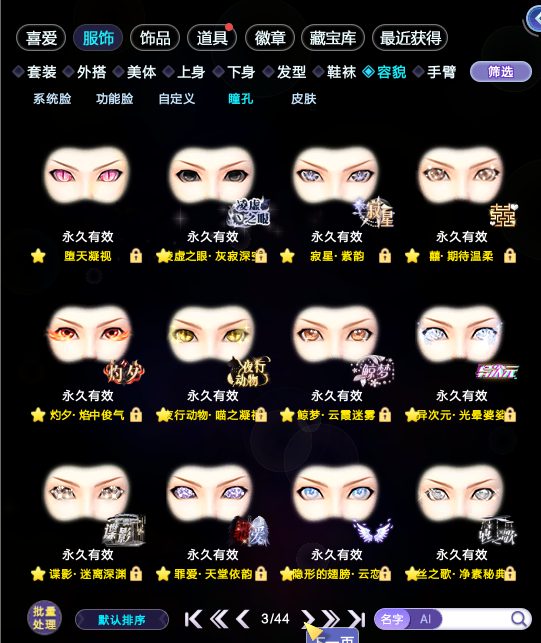This screenshot has height=643, width=541.
Task: Switch to the 喜爱 tab
Action: (41, 38)
